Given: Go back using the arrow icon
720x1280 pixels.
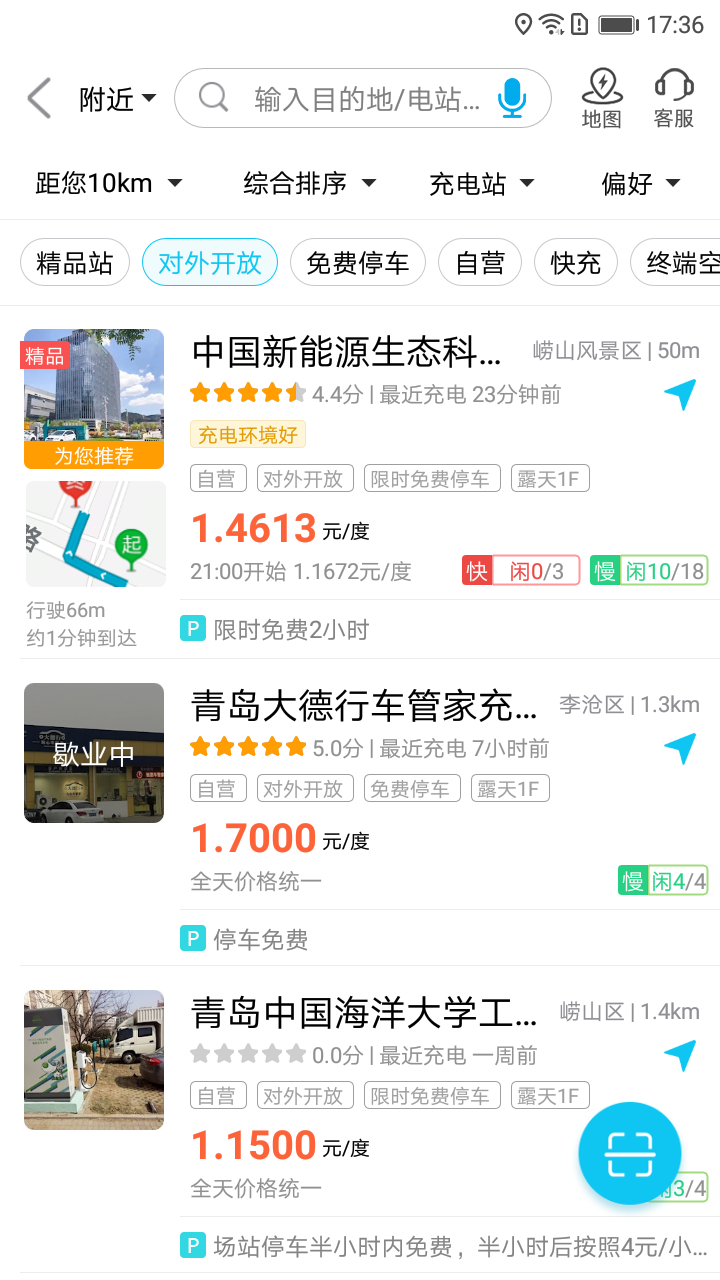Looking at the screenshot, I should 39,98.
